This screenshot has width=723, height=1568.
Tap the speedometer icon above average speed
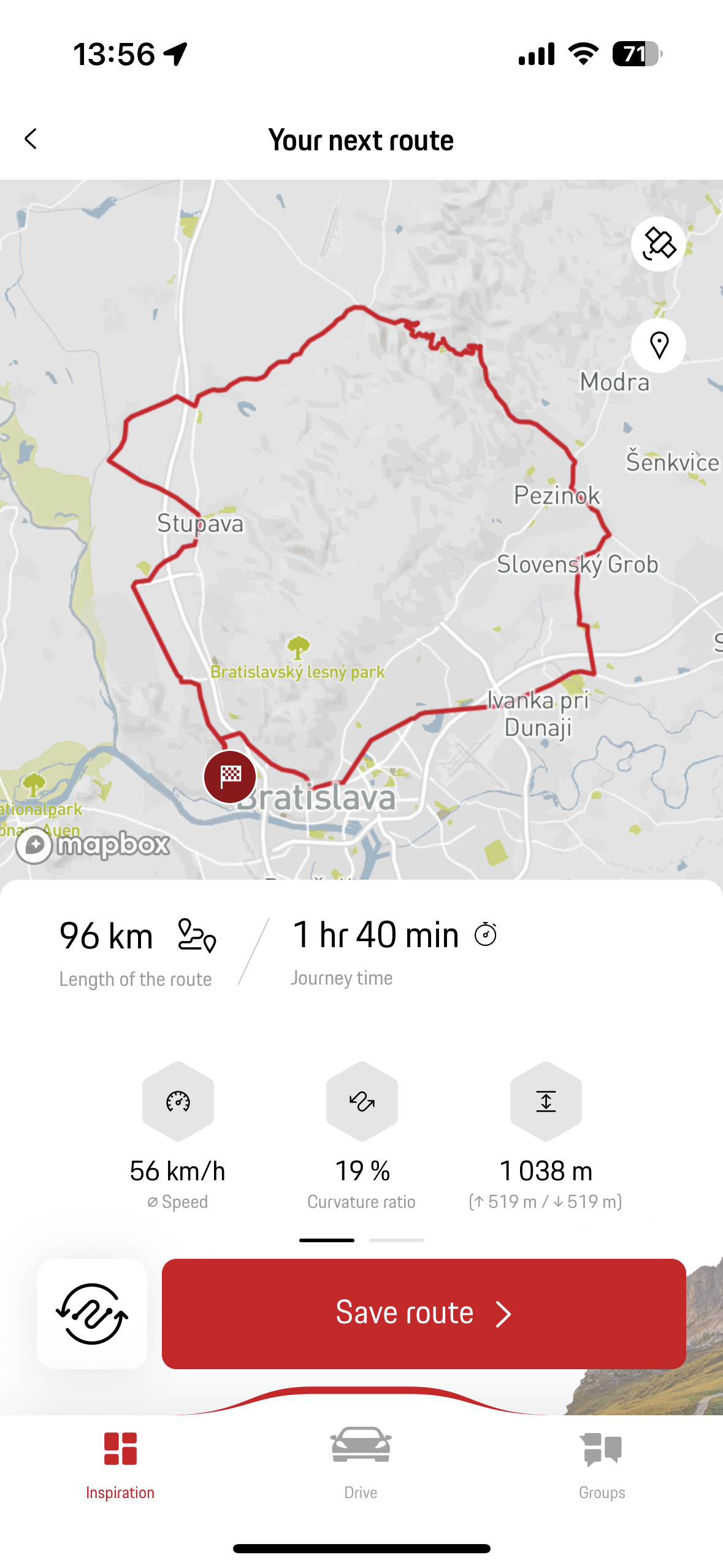coord(178,1101)
